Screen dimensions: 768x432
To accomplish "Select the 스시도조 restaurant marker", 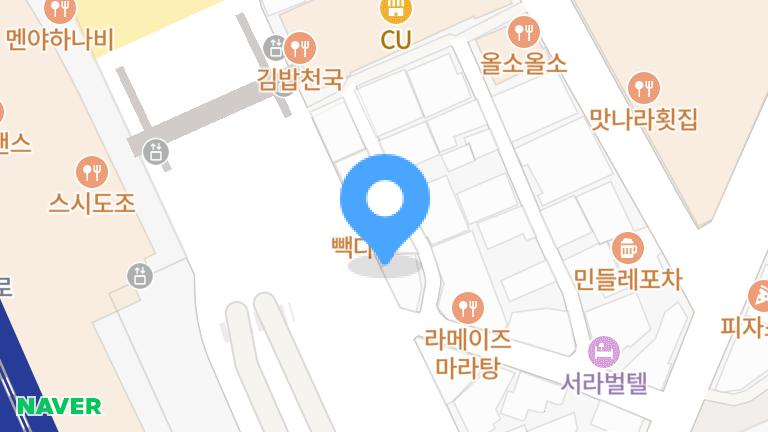I will click(x=91, y=170).
